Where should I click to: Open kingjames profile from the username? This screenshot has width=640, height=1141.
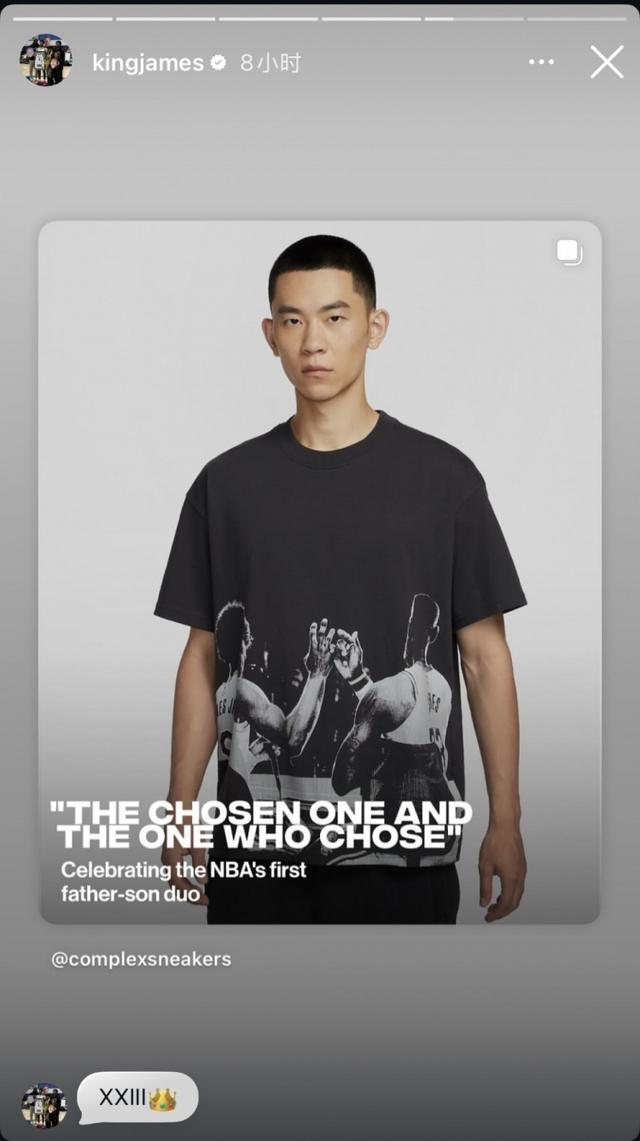(x=147, y=63)
